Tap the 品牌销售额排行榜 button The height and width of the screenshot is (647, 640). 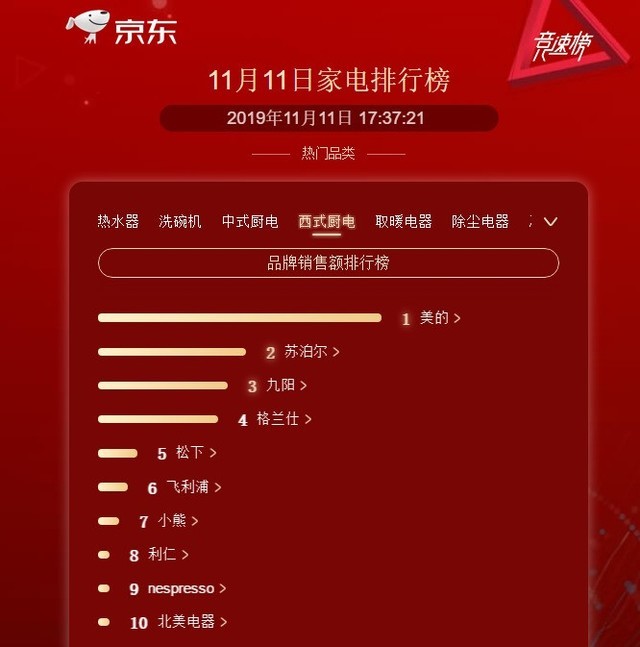tap(328, 263)
